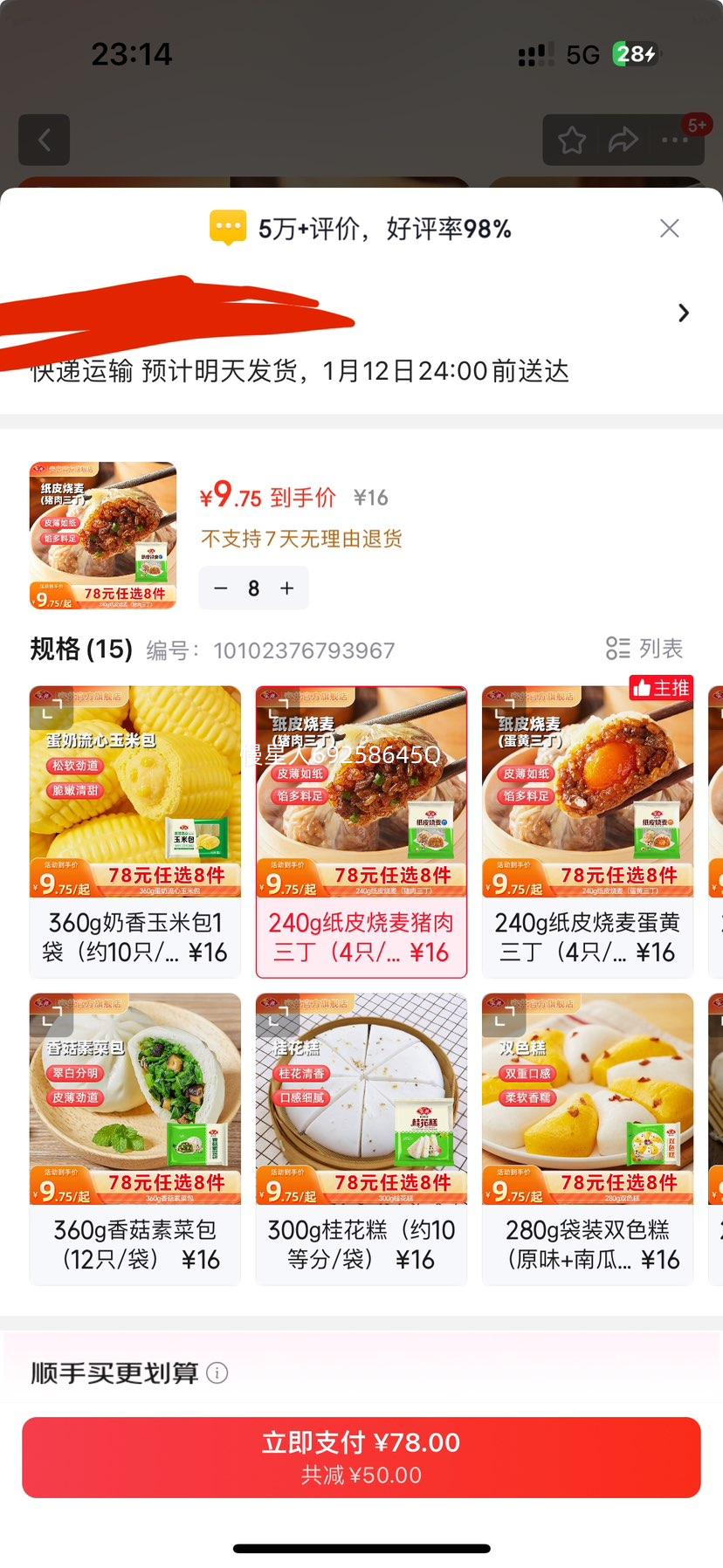This screenshot has width=723, height=1568.
Task: Tap the minus to decrease quantity
Action: click(x=221, y=588)
